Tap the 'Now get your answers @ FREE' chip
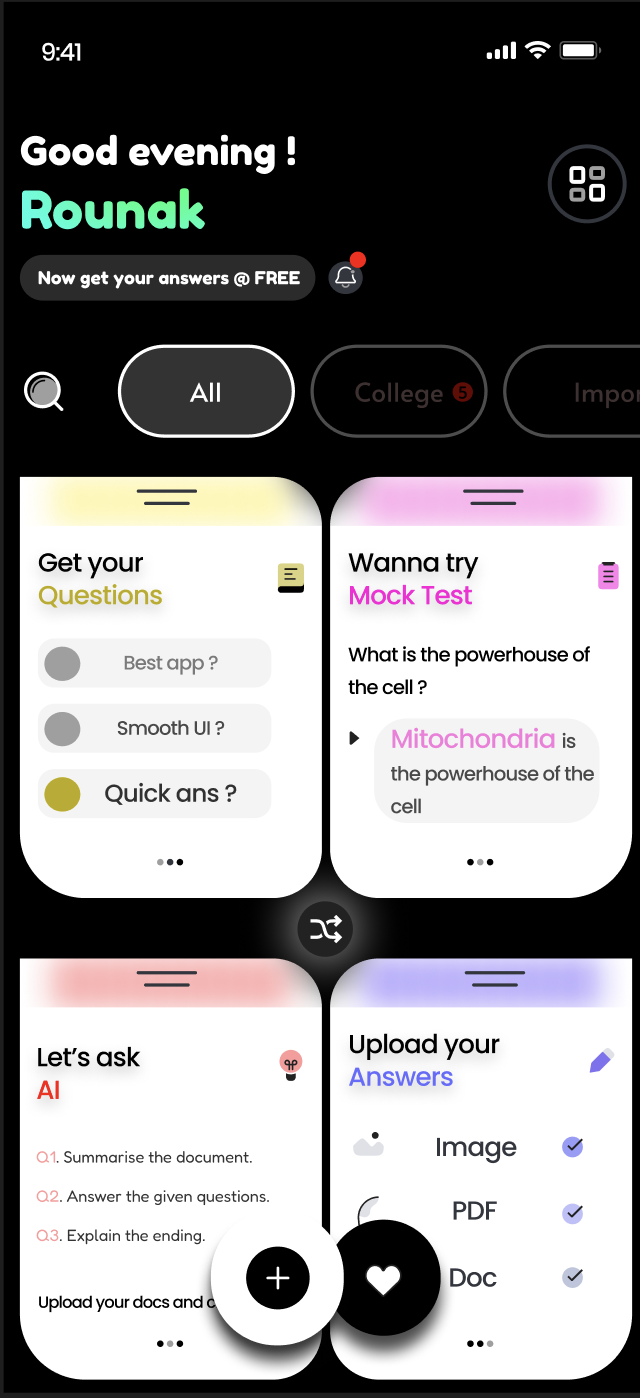 (168, 278)
